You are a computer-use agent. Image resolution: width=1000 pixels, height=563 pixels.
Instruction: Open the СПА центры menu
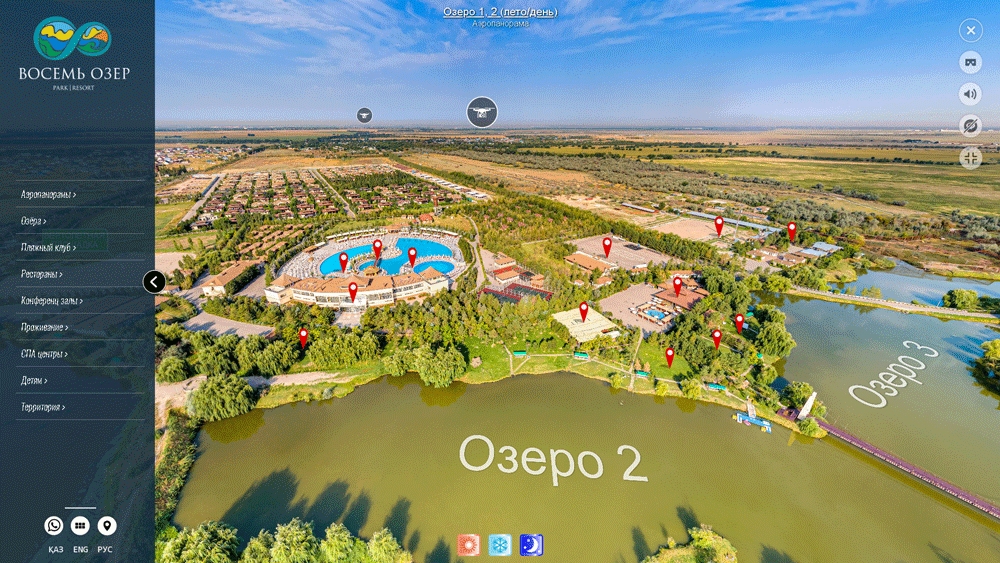[x=45, y=354]
